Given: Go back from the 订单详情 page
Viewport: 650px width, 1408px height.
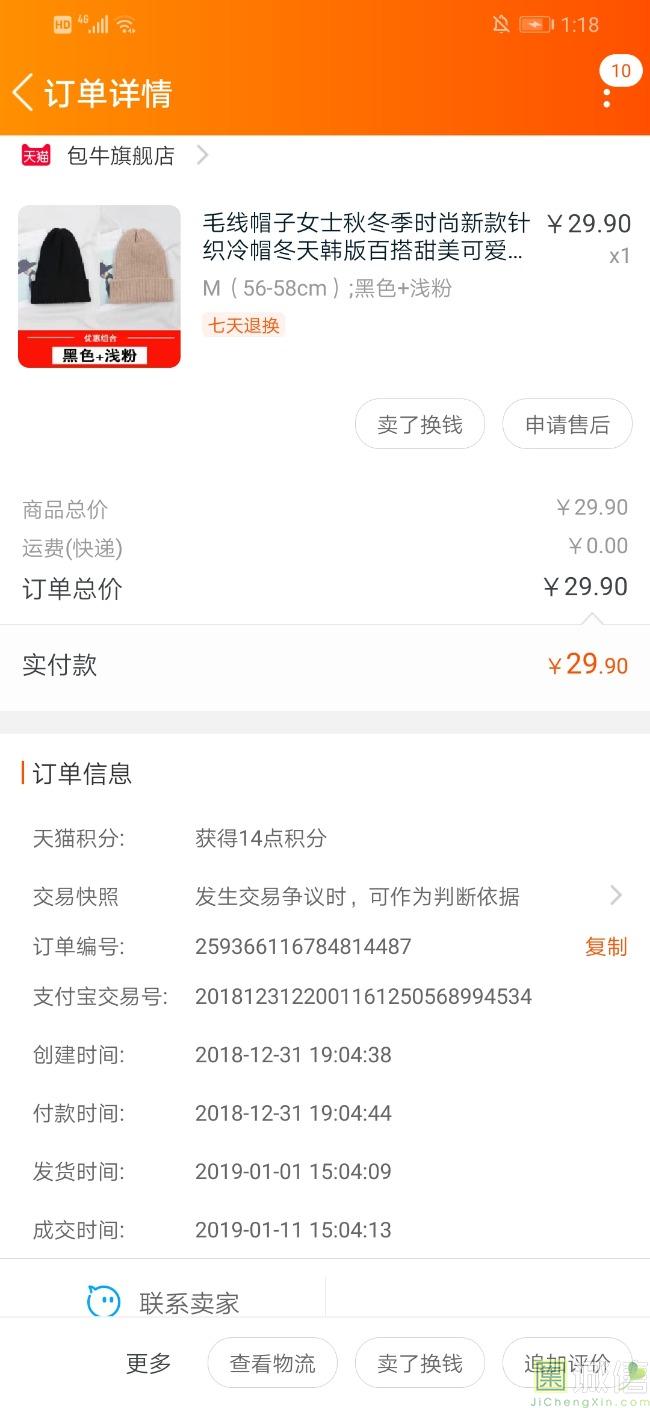Looking at the screenshot, I should [x=24, y=93].
